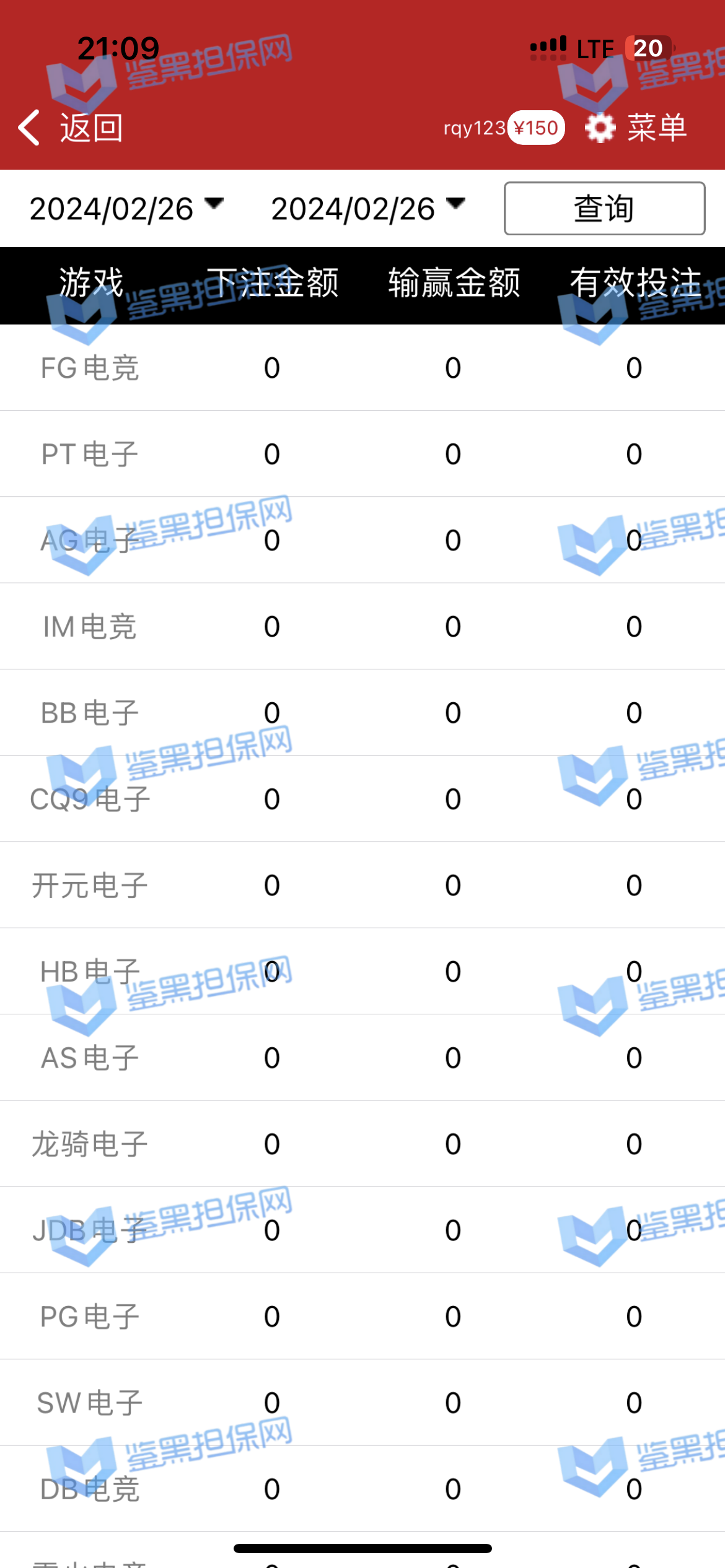725x1568 pixels.
Task: Open the 菜单 settings menu
Action: click(x=637, y=128)
